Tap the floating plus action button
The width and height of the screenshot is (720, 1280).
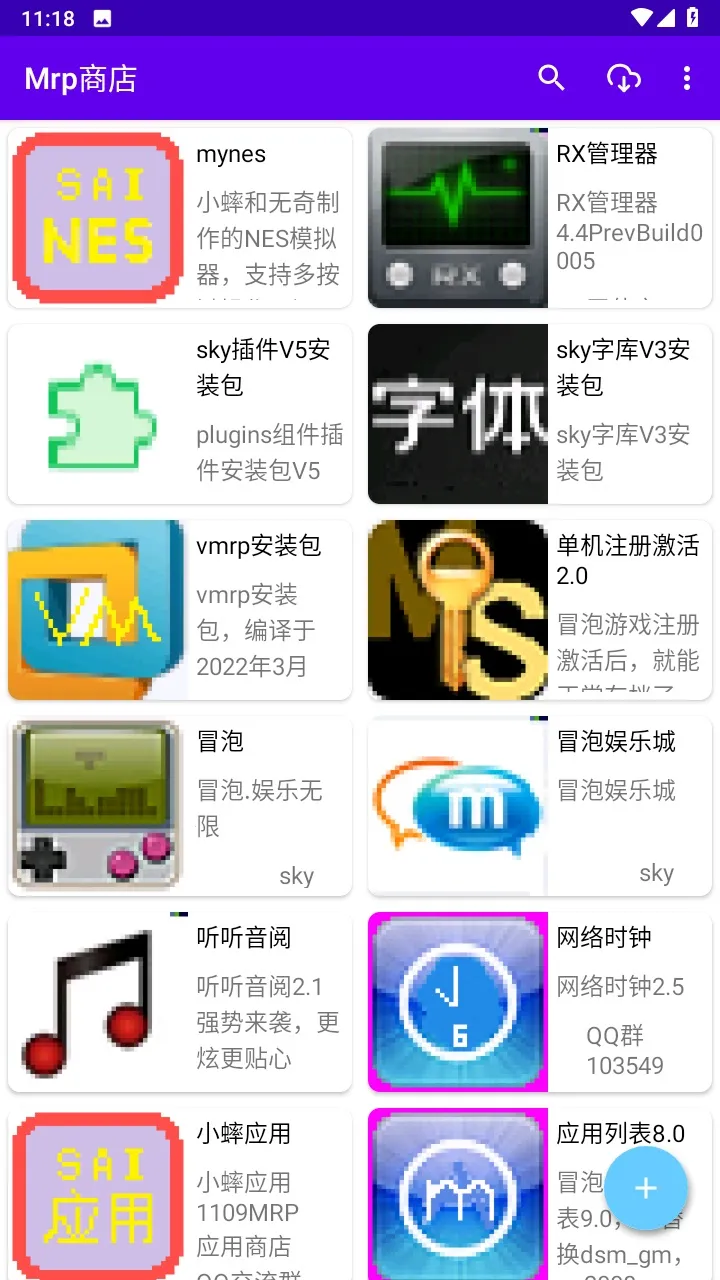[646, 1188]
